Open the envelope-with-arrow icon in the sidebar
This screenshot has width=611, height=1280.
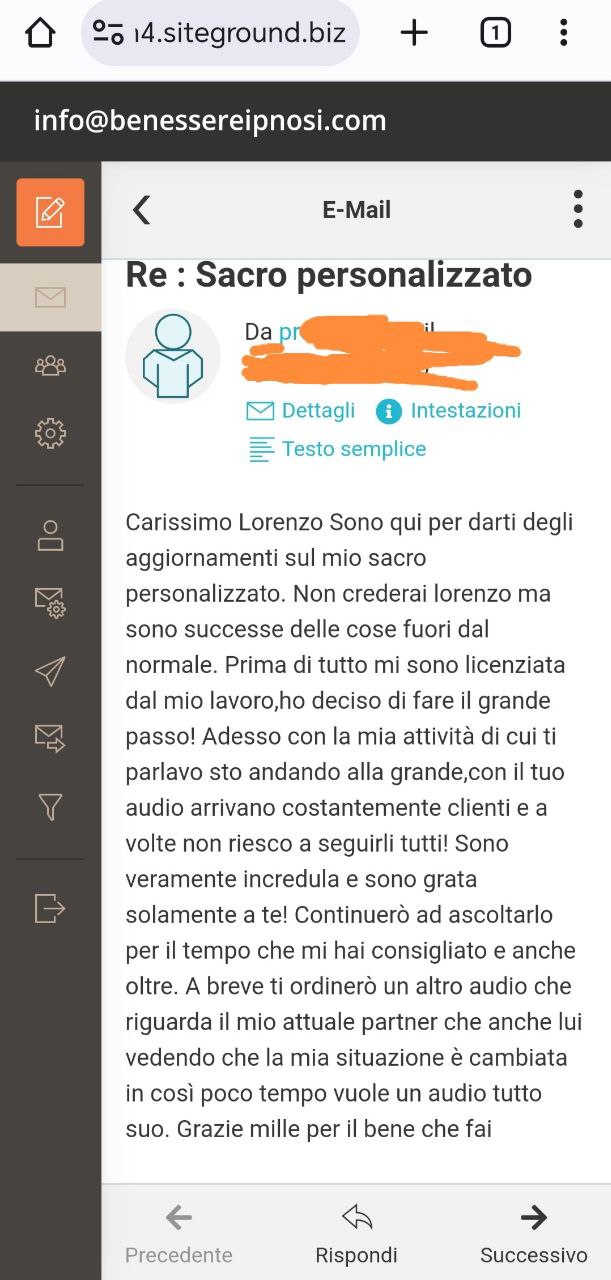click(x=50, y=738)
